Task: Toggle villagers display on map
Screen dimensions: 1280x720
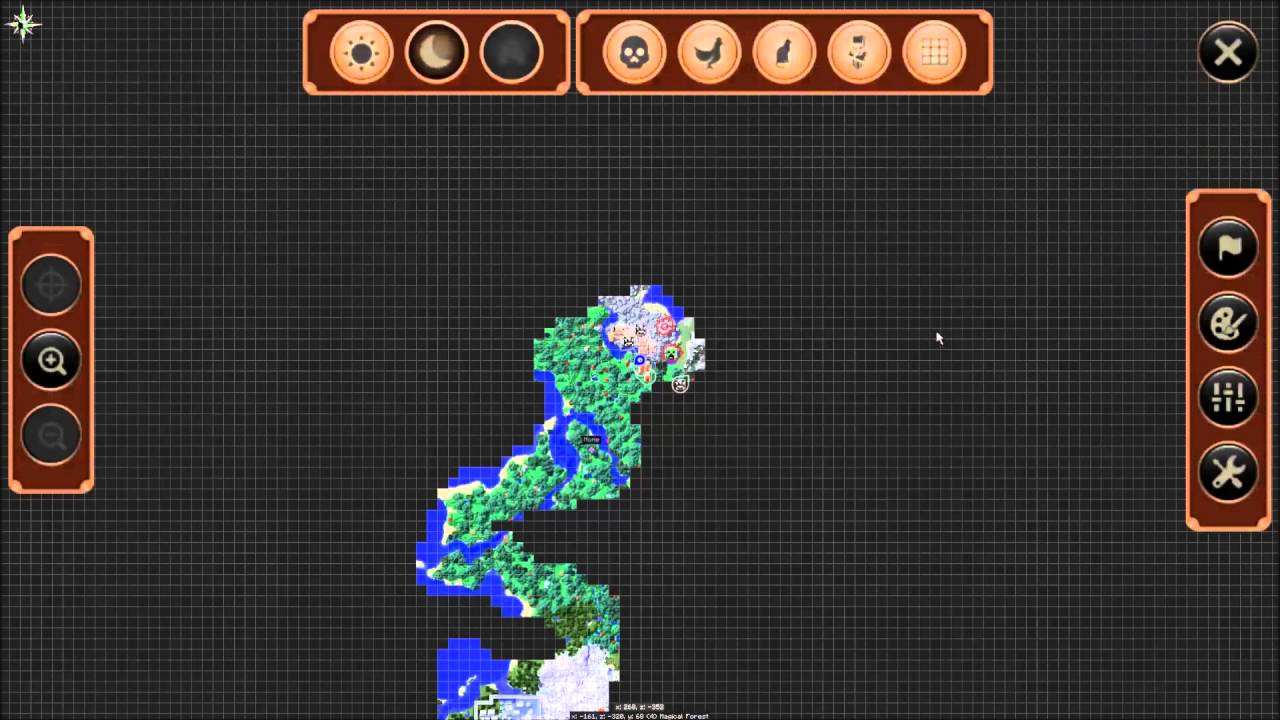Action: (x=859, y=53)
